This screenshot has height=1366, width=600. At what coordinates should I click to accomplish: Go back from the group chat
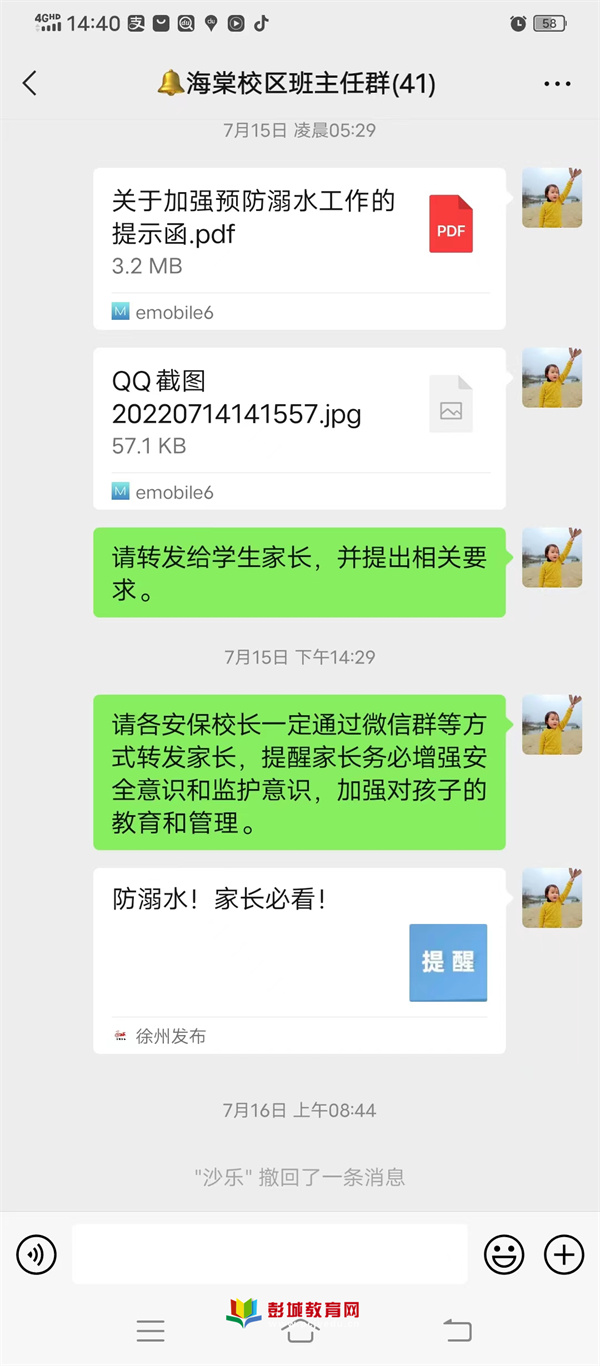click(x=30, y=83)
